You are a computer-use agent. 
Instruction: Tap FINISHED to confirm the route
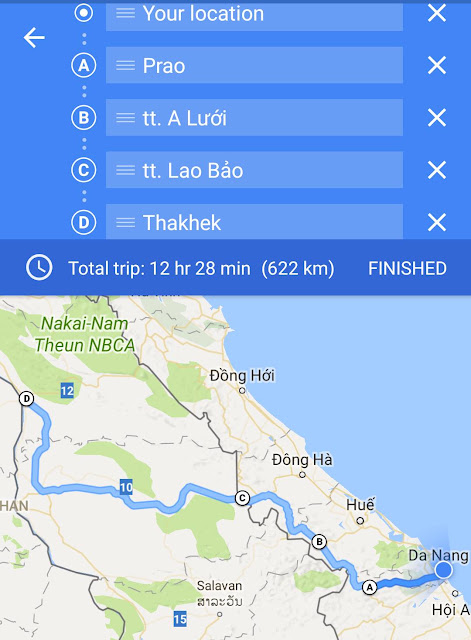click(407, 268)
